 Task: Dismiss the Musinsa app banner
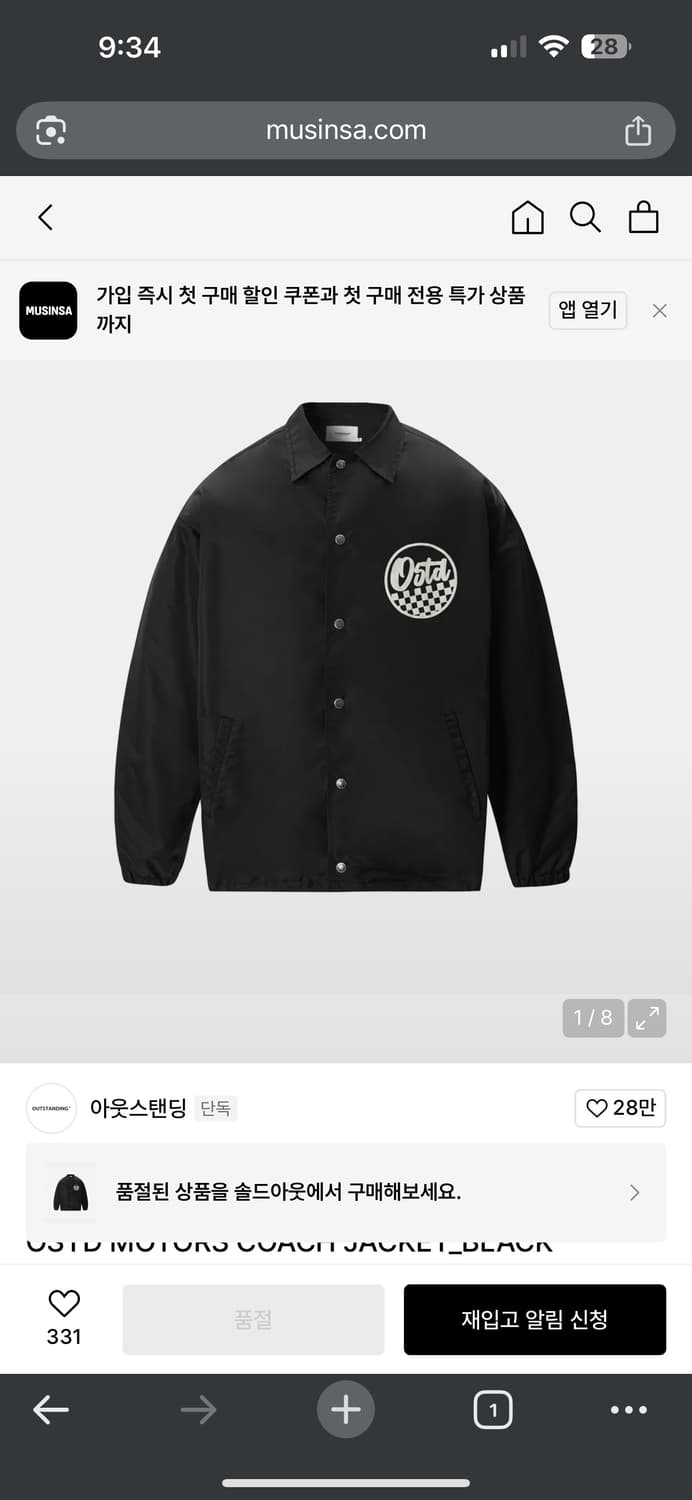[x=659, y=311]
